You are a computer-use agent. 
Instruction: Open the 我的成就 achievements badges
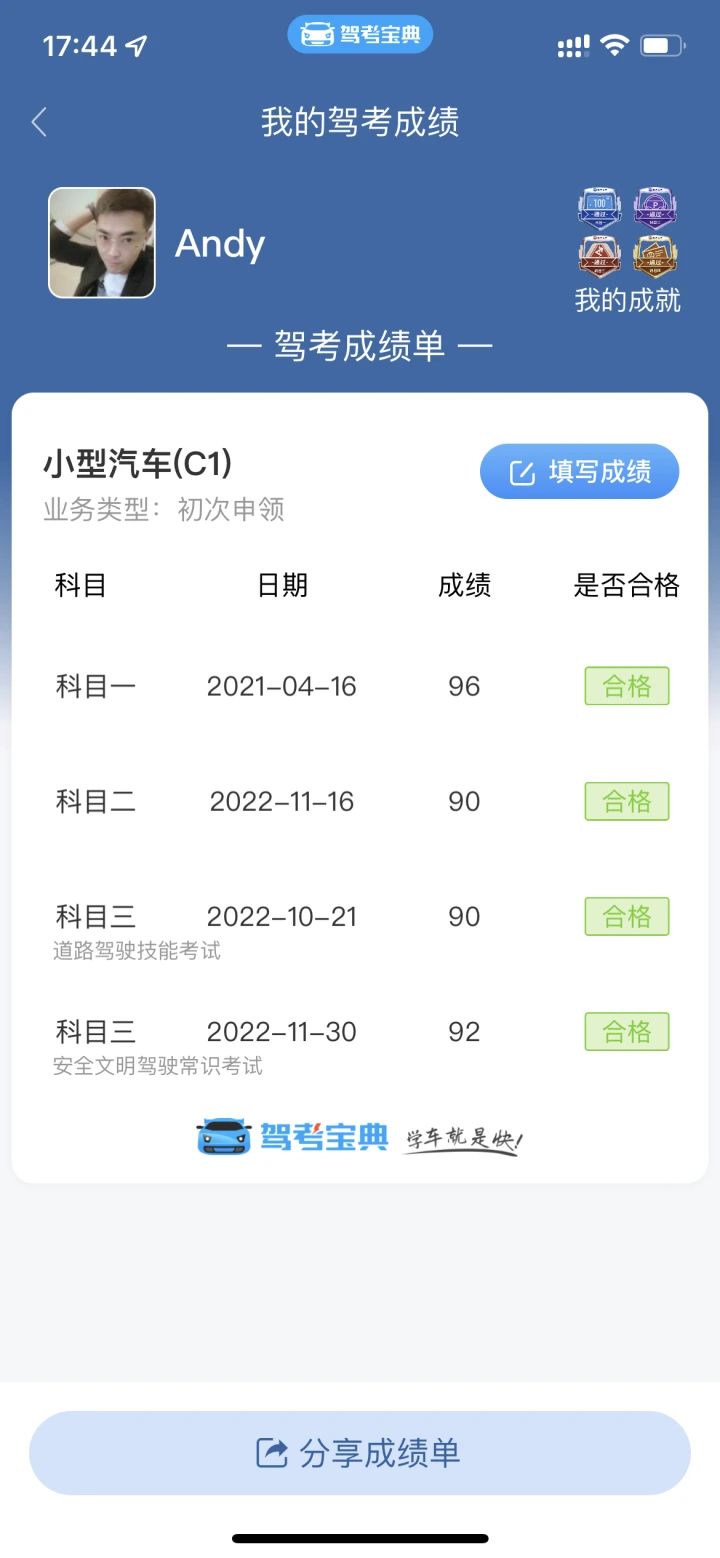point(628,250)
